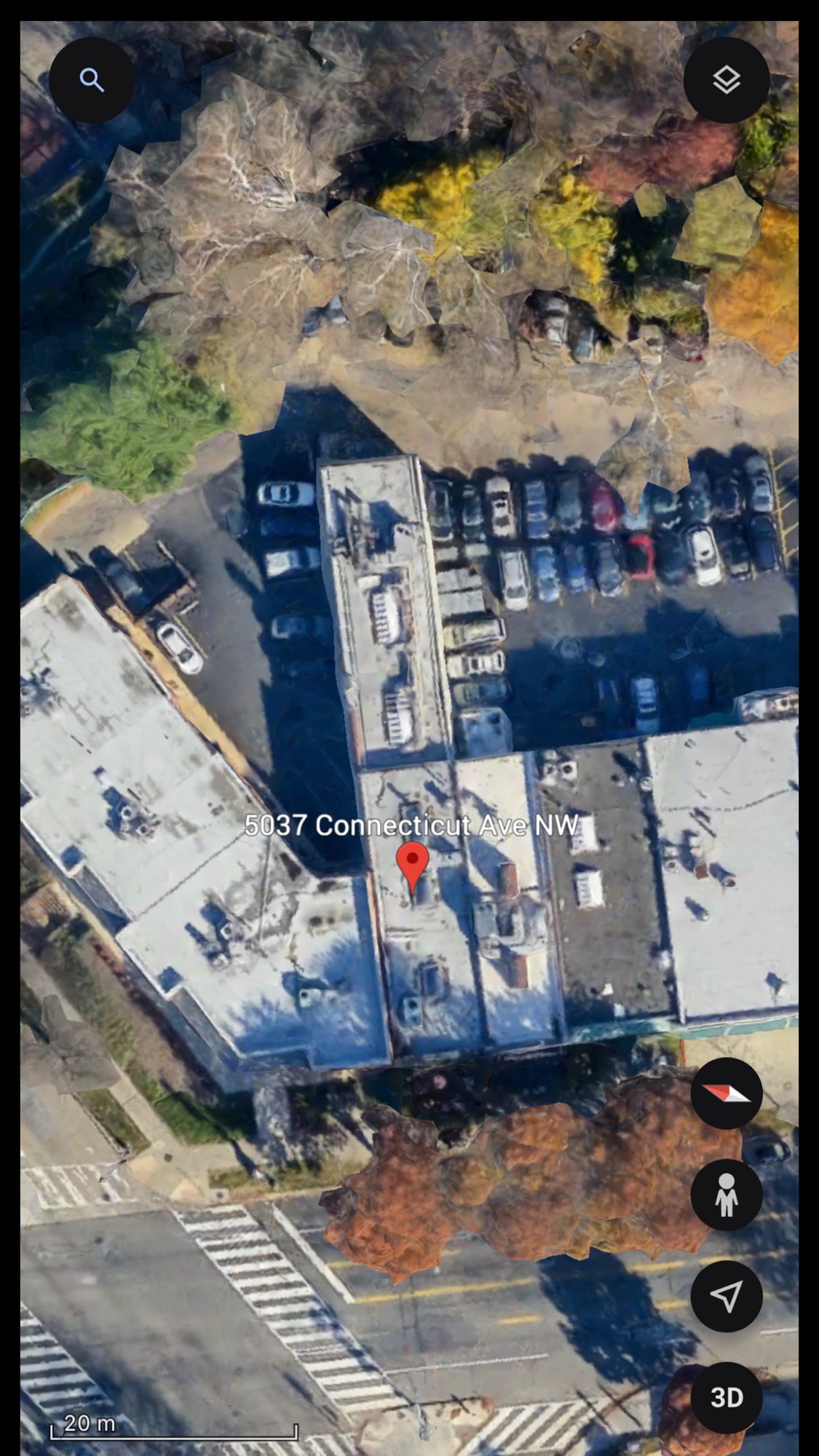The height and width of the screenshot is (1456, 819).
Task: Open the map layers menu
Action: coord(726,80)
